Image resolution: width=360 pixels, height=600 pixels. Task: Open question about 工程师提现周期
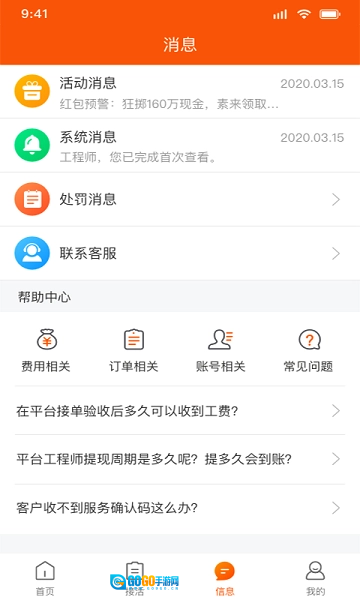(x=180, y=459)
